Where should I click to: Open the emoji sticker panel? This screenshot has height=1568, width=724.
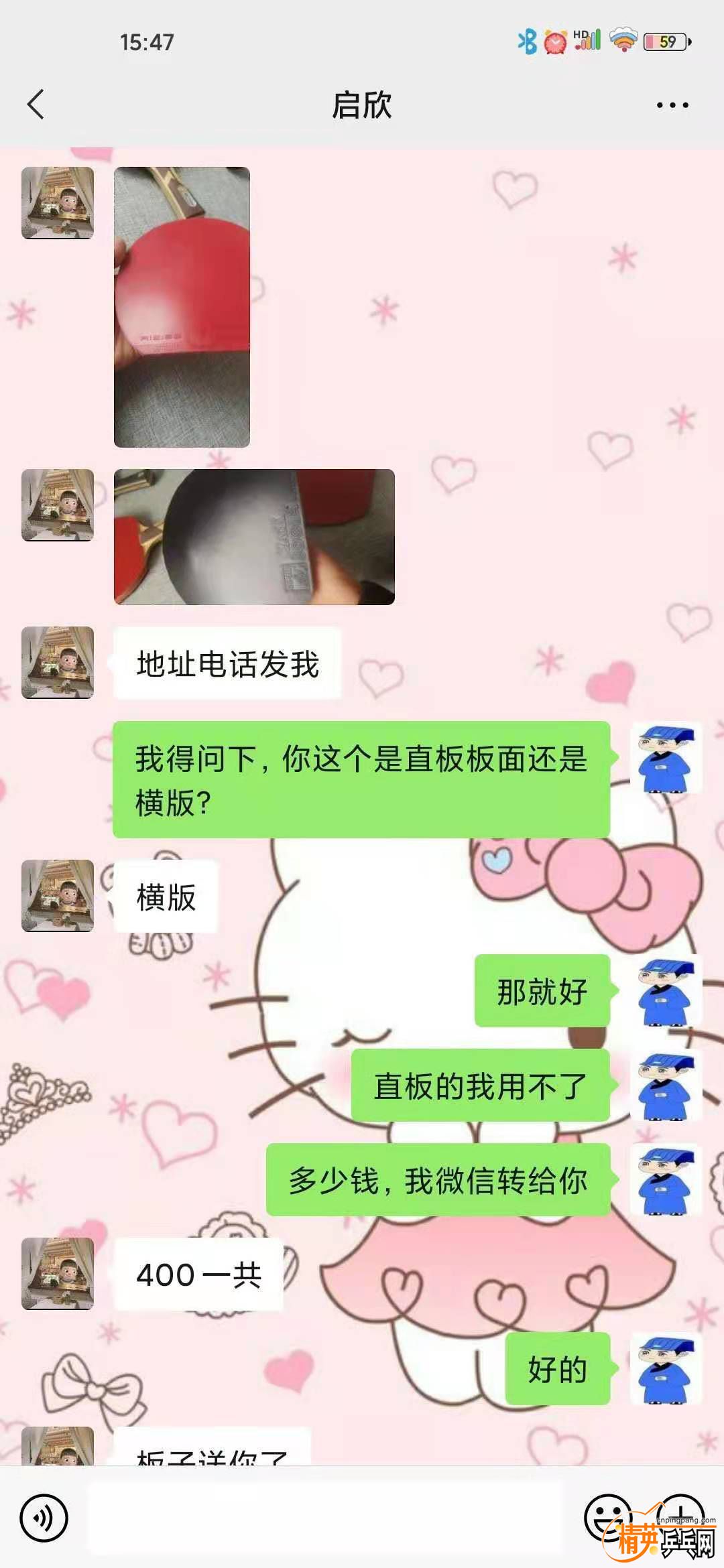[607, 1517]
